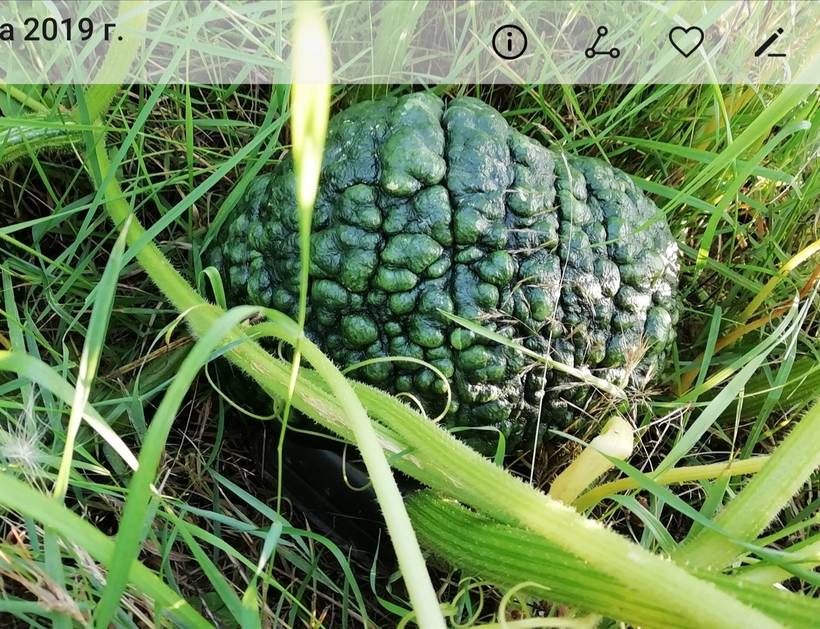This screenshot has height=629, width=820.
Task: Mark photo as favorite
Action: point(686,42)
